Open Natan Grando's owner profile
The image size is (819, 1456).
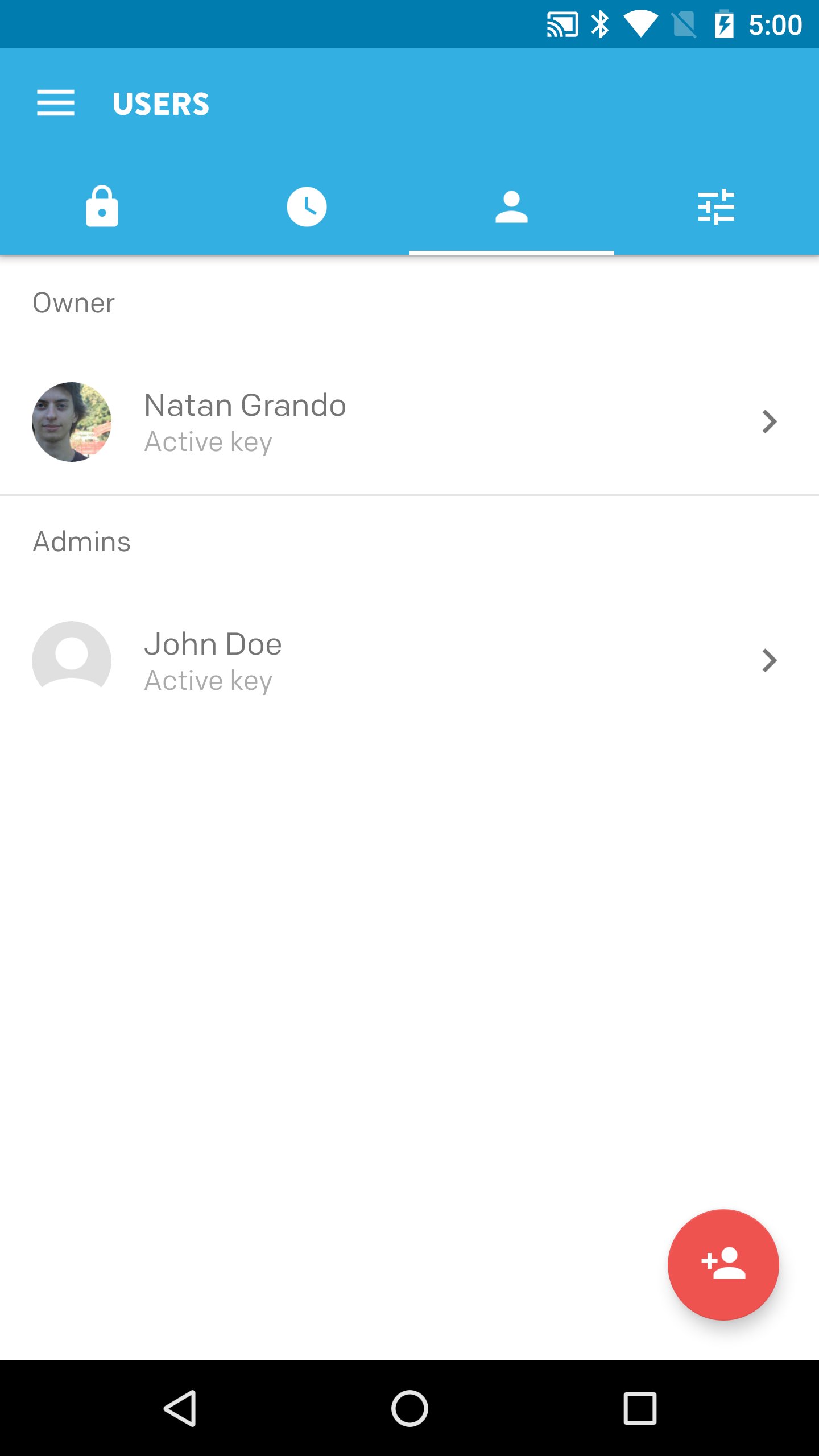(409, 422)
